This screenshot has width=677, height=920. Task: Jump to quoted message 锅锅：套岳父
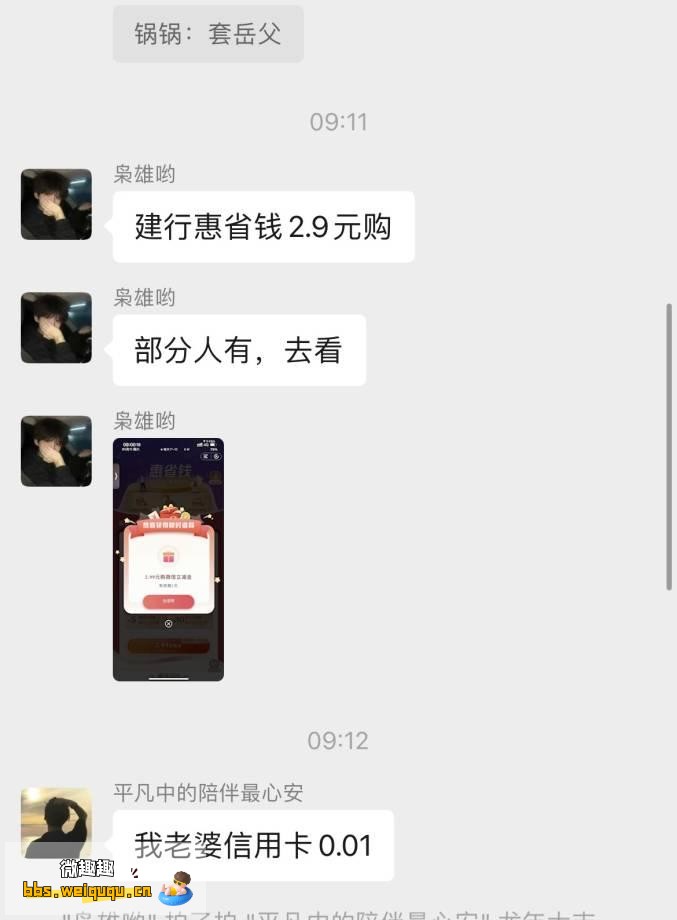point(208,34)
